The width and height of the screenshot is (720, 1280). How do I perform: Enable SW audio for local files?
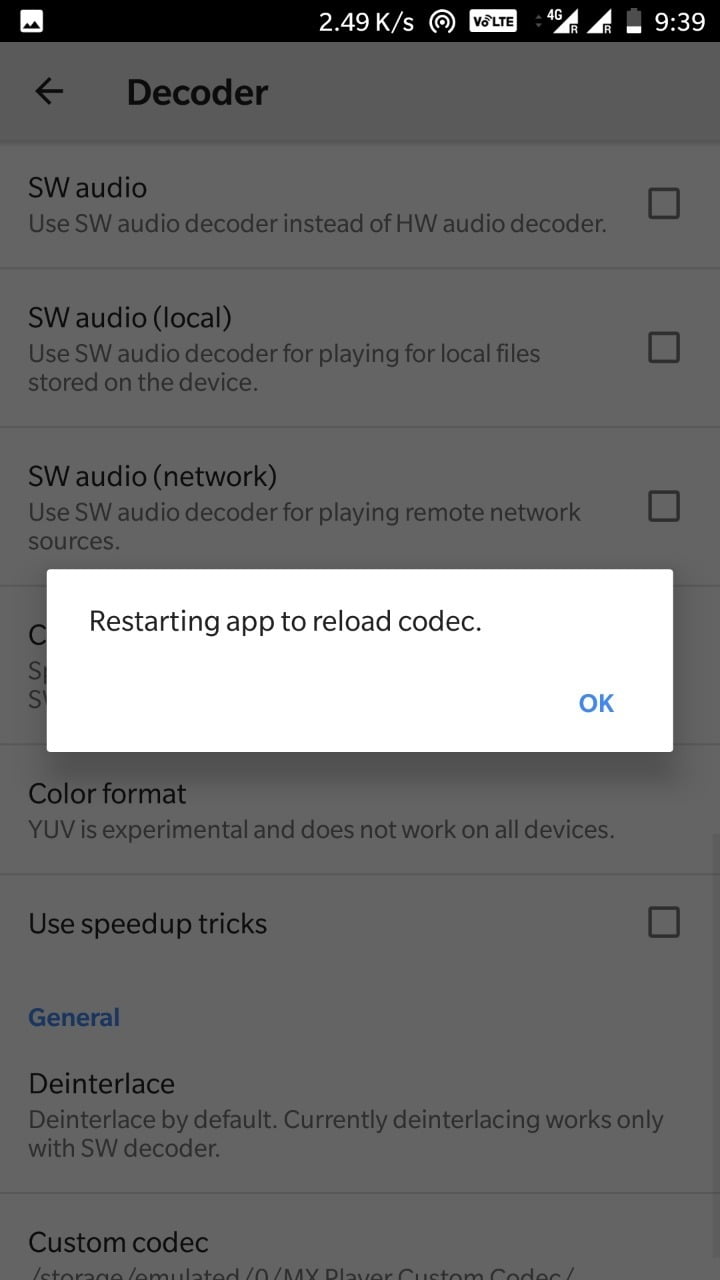tap(663, 347)
